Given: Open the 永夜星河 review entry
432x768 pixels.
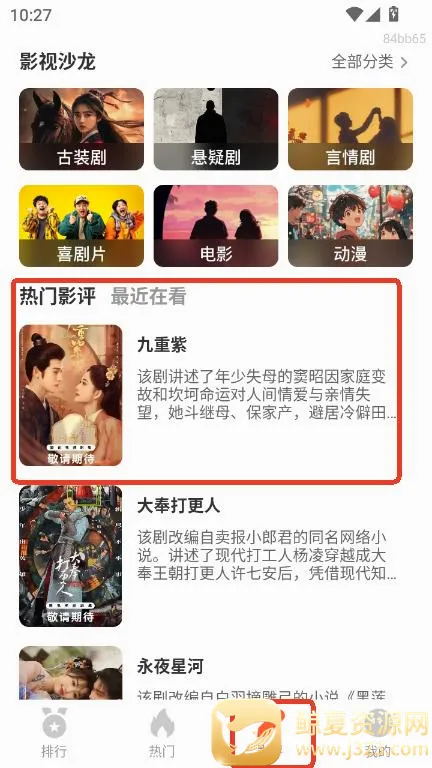Looking at the screenshot, I should click(209, 672).
